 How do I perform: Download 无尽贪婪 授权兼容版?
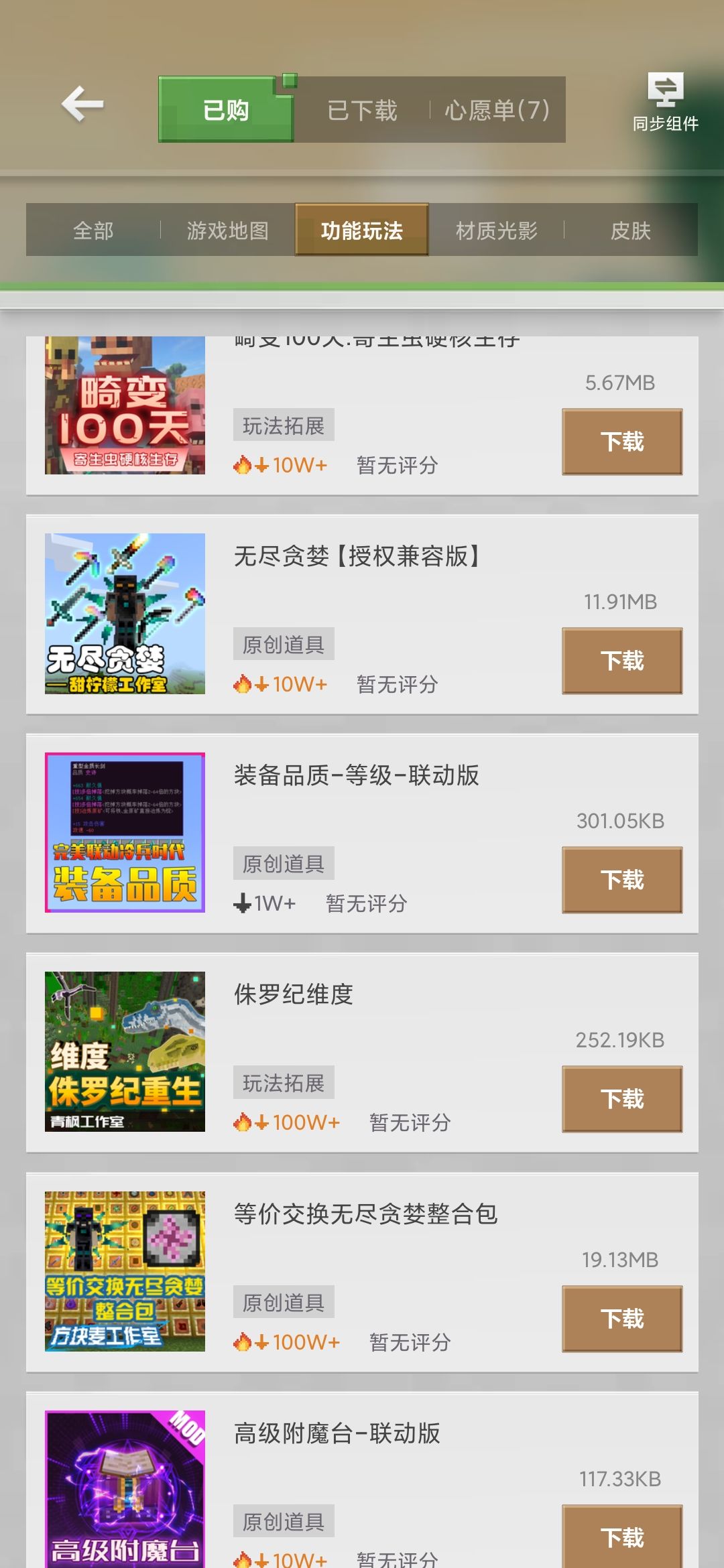[621, 661]
